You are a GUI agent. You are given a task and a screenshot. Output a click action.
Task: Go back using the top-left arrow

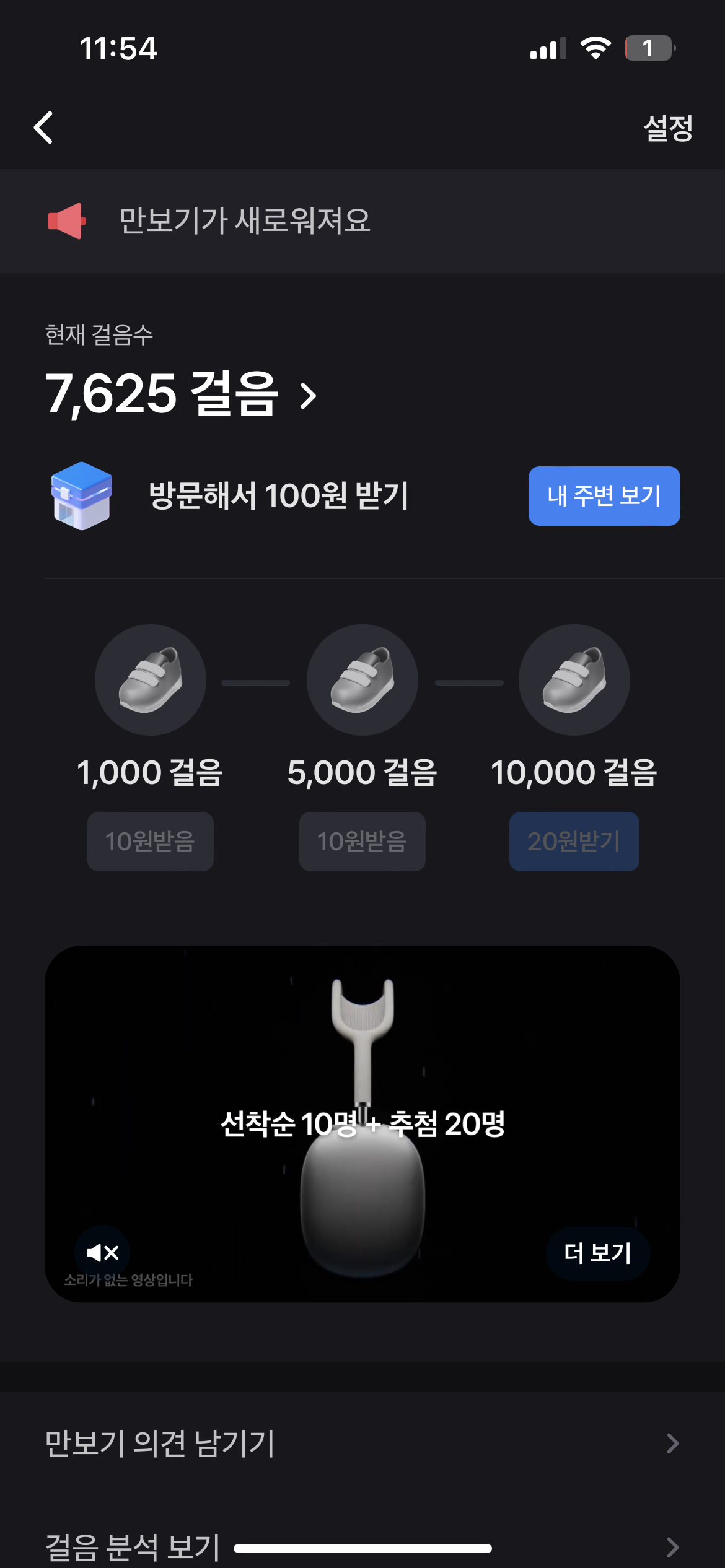tap(43, 128)
